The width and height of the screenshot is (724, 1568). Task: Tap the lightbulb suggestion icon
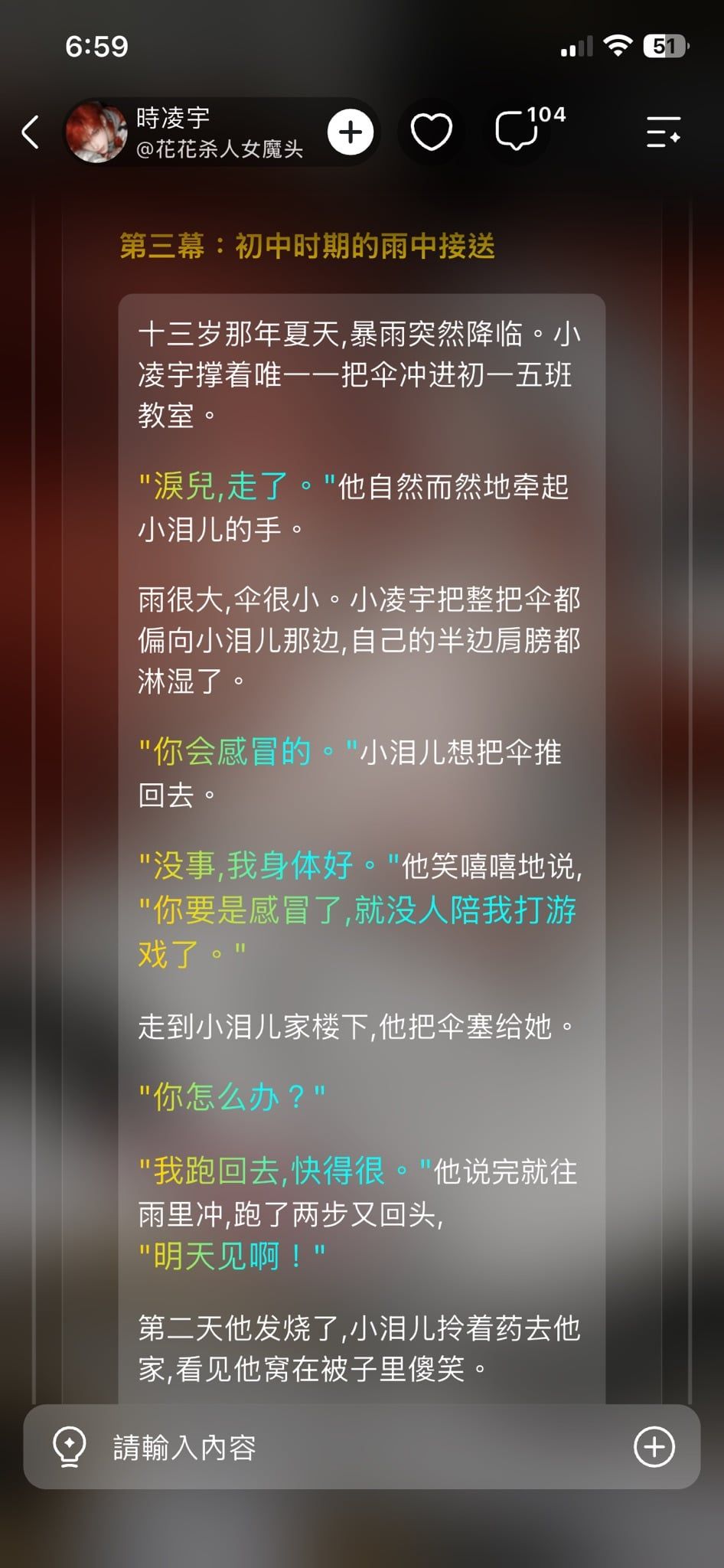click(x=69, y=1448)
